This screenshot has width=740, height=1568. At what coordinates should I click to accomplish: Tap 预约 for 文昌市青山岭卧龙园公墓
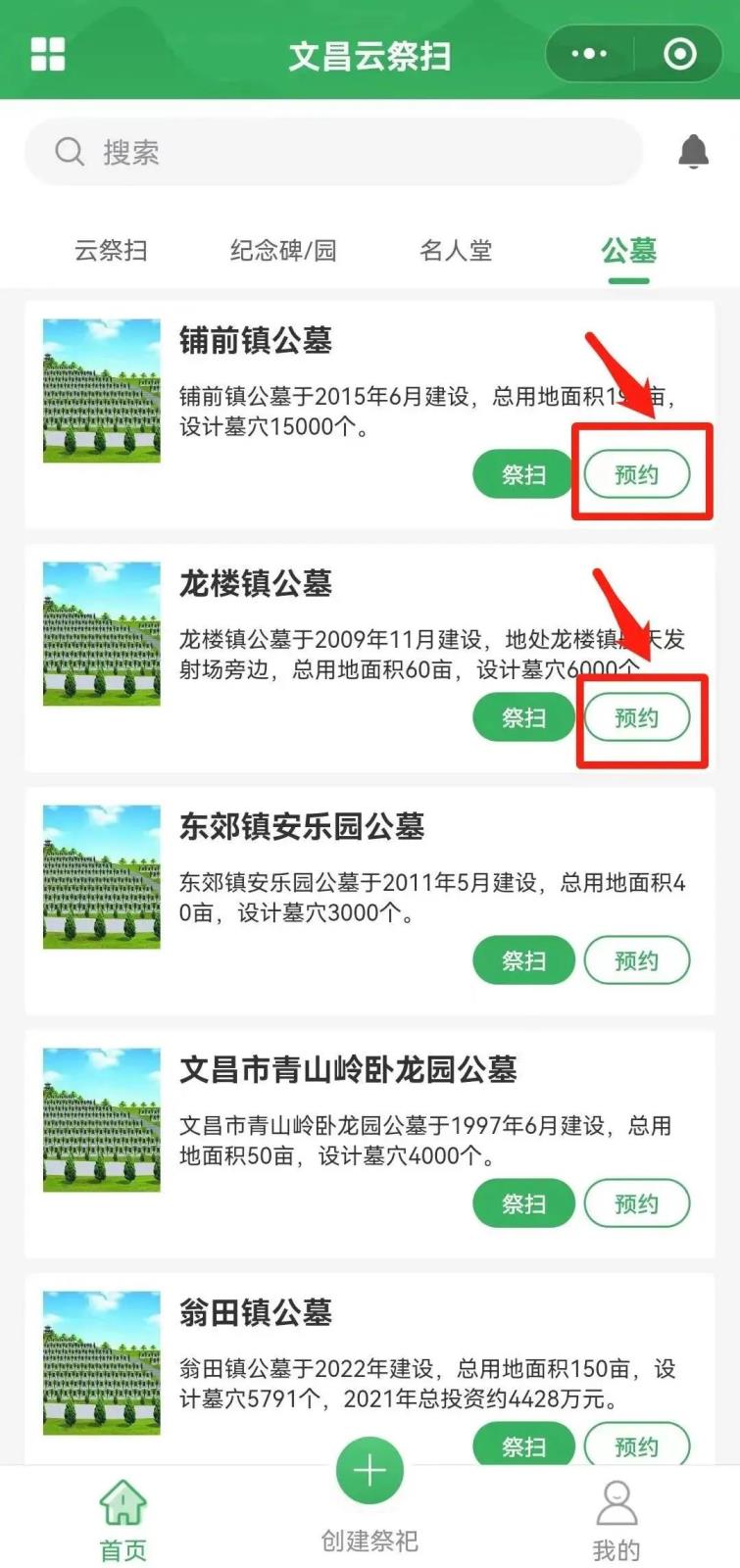(637, 1204)
